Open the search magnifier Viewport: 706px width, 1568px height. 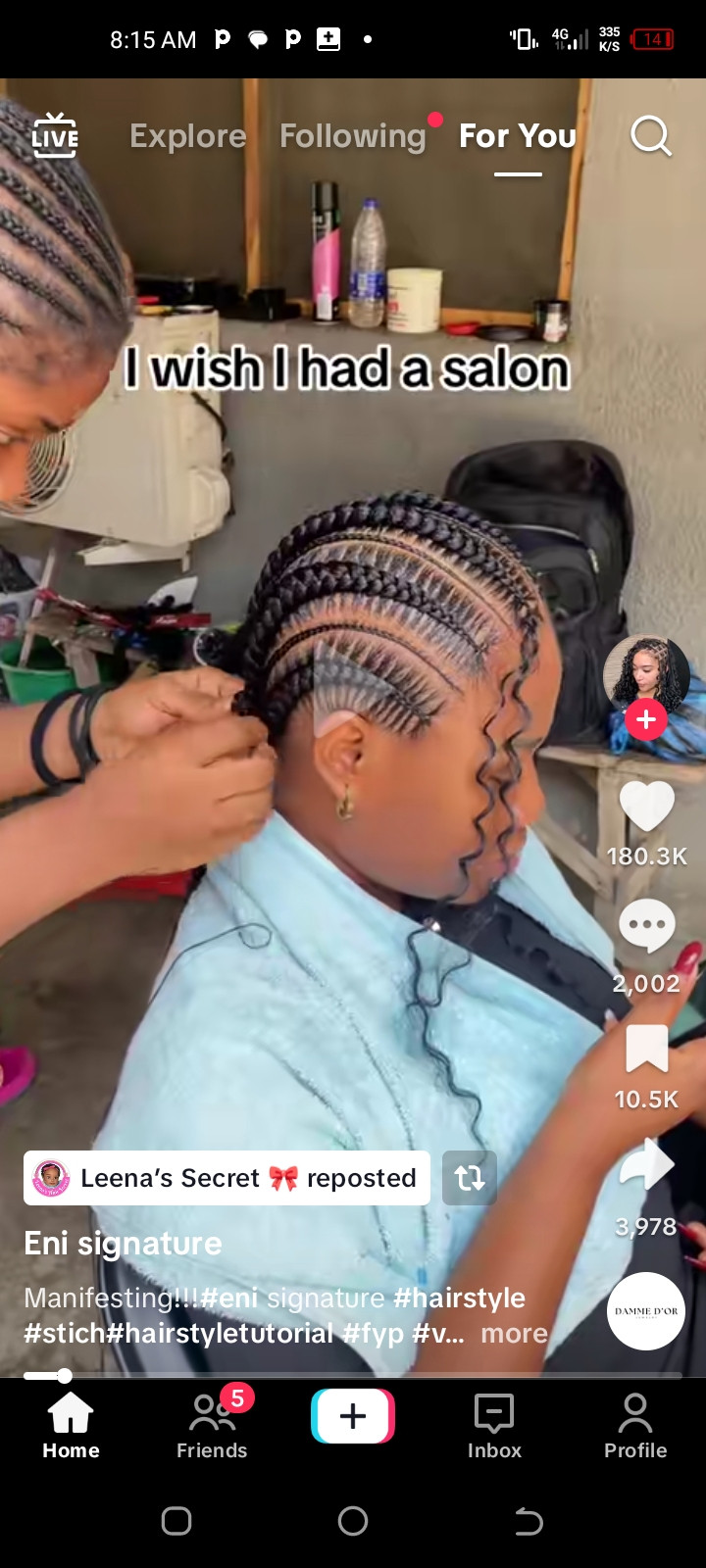pos(650,136)
